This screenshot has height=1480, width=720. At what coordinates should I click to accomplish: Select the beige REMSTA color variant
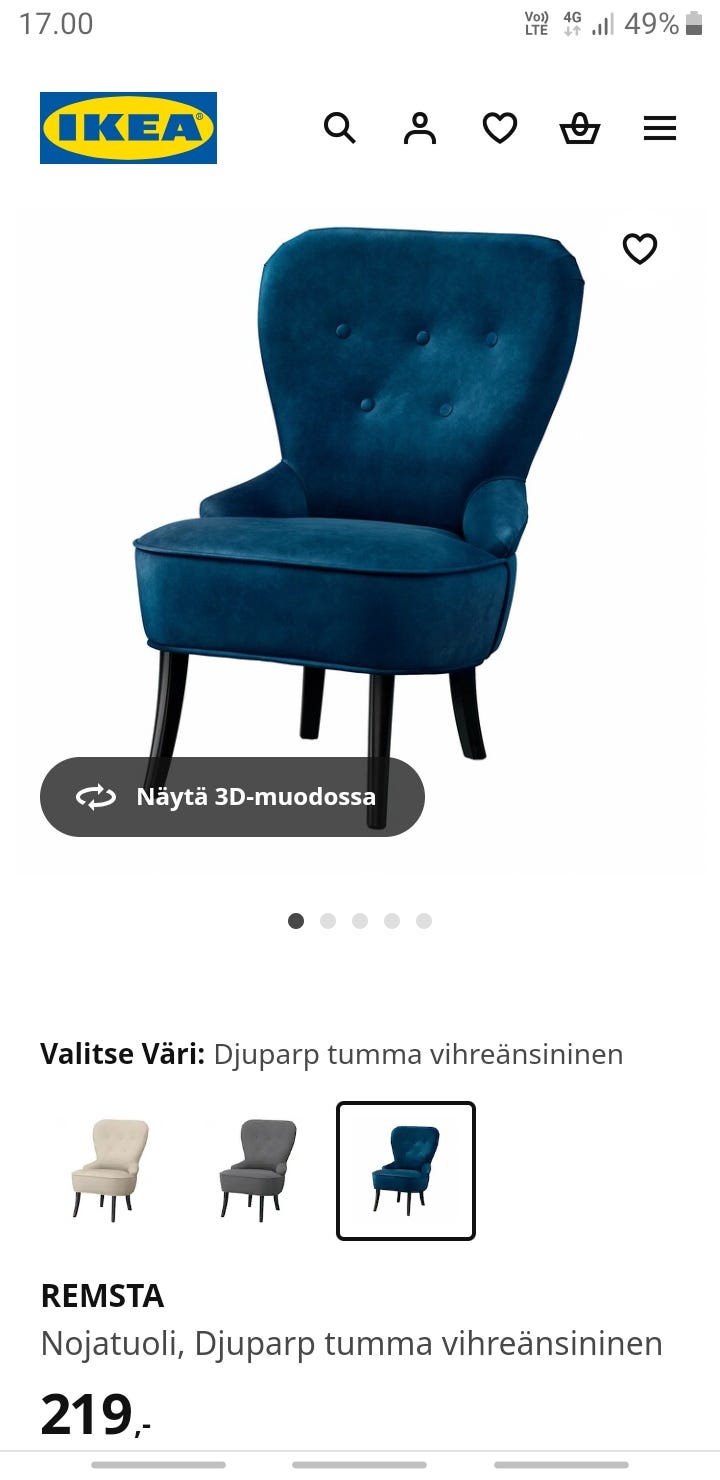tap(106, 1170)
